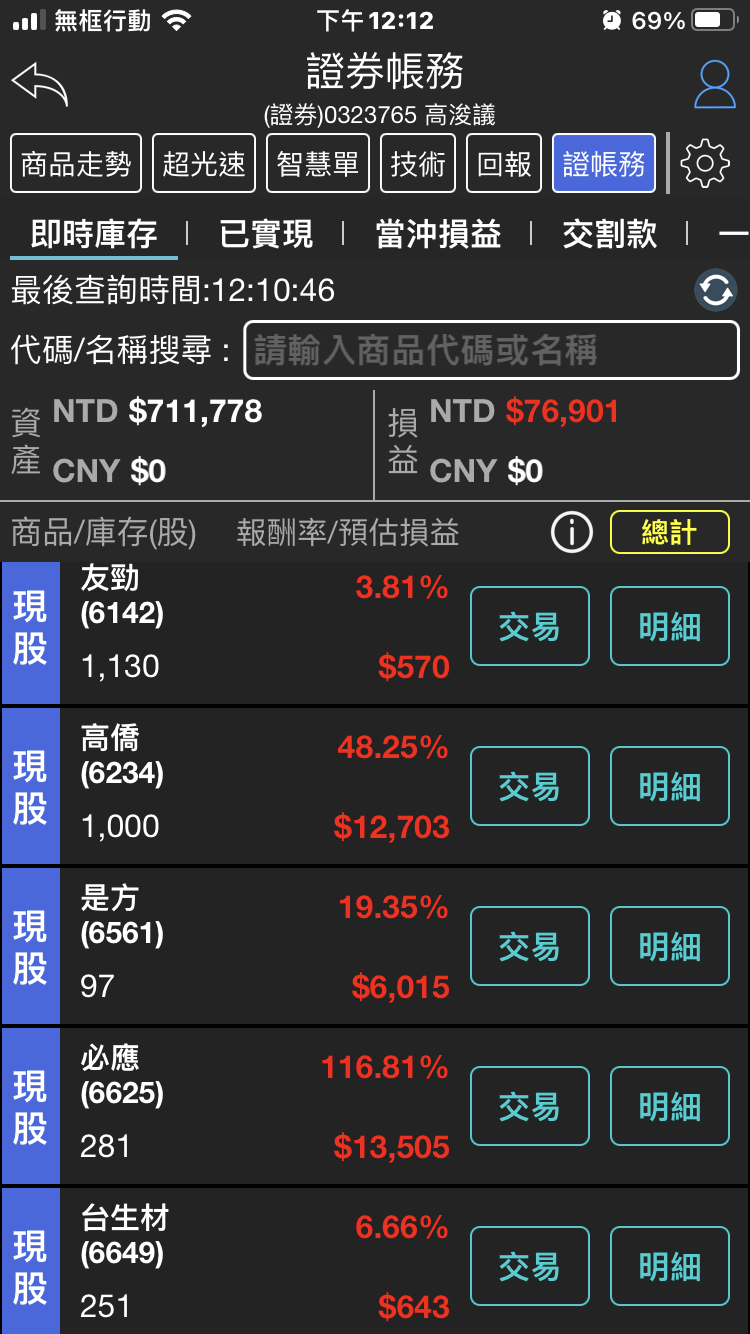This screenshot has width=750, height=1334.
Task: Tap the code/name search field
Action: [x=491, y=350]
